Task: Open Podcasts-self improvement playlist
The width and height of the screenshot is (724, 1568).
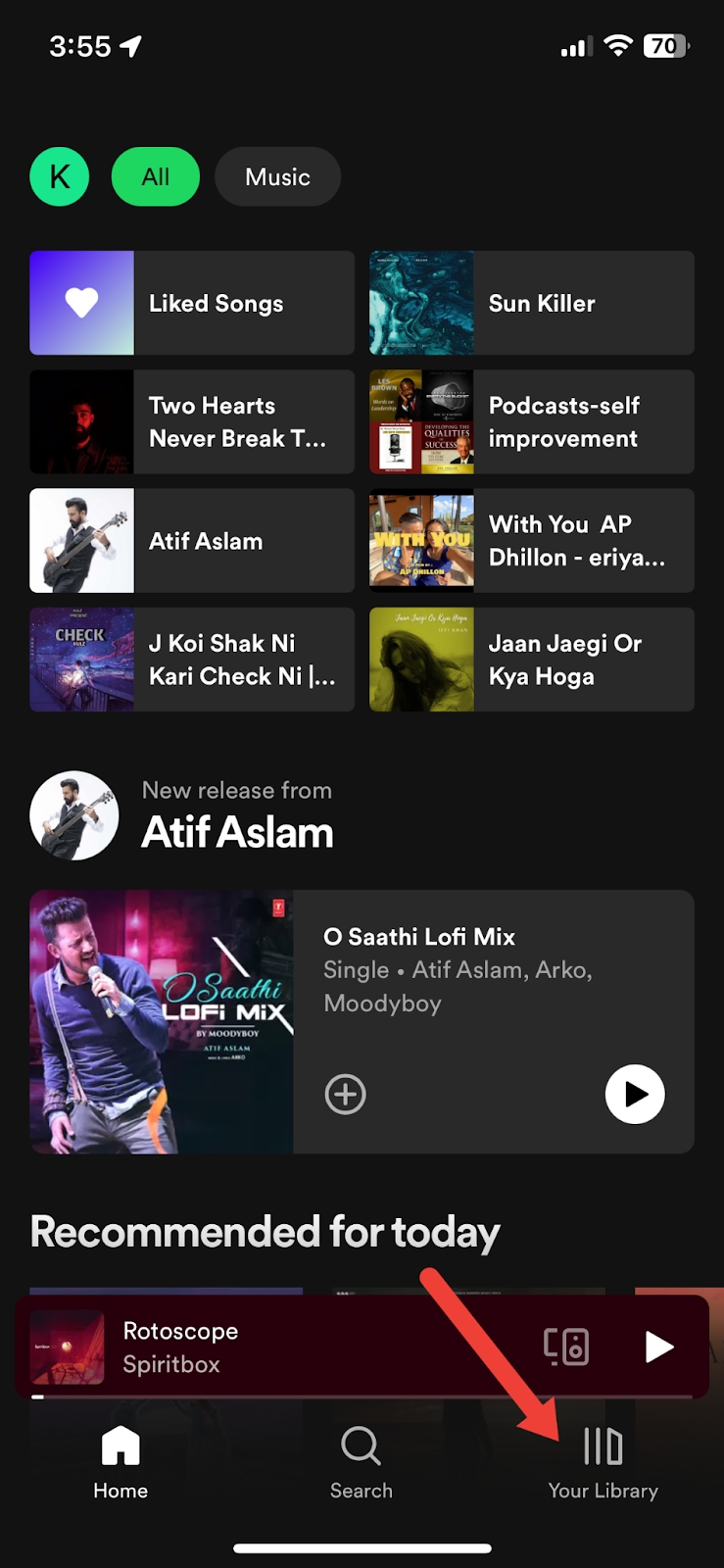Action: click(x=532, y=422)
